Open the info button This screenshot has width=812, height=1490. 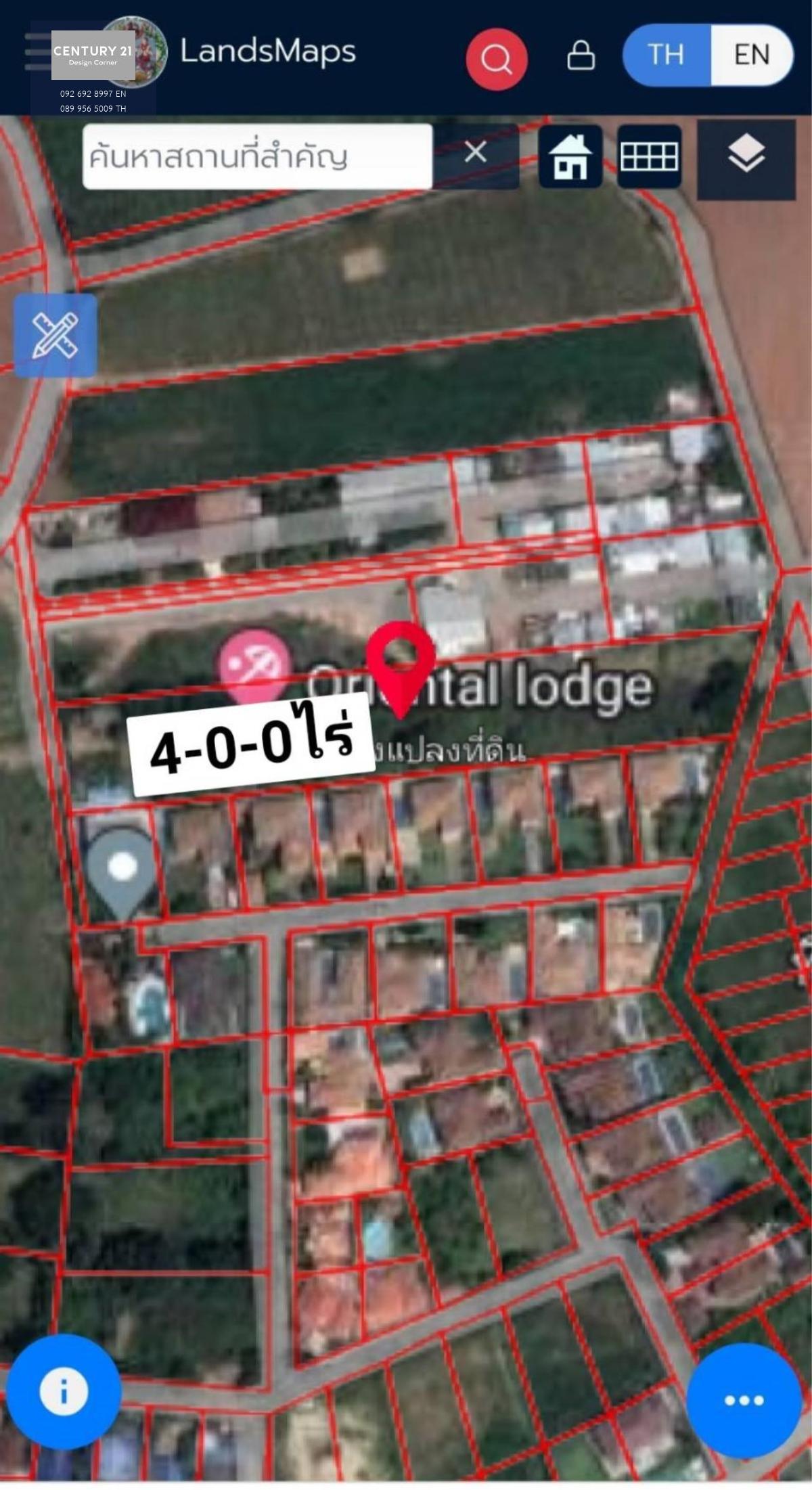tap(64, 1391)
